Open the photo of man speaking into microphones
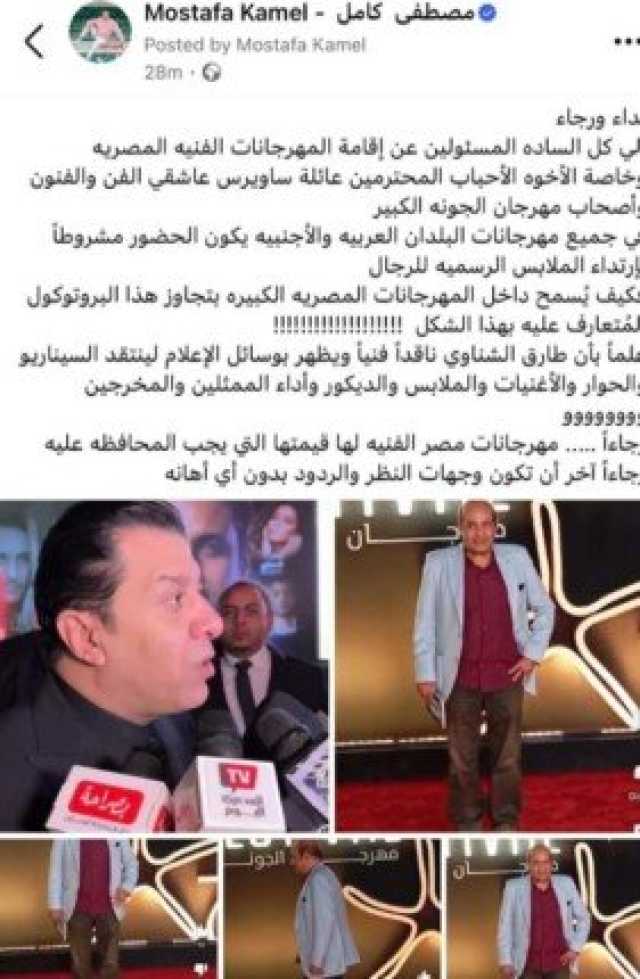Image resolution: width=640 pixels, height=979 pixels. (x=163, y=664)
